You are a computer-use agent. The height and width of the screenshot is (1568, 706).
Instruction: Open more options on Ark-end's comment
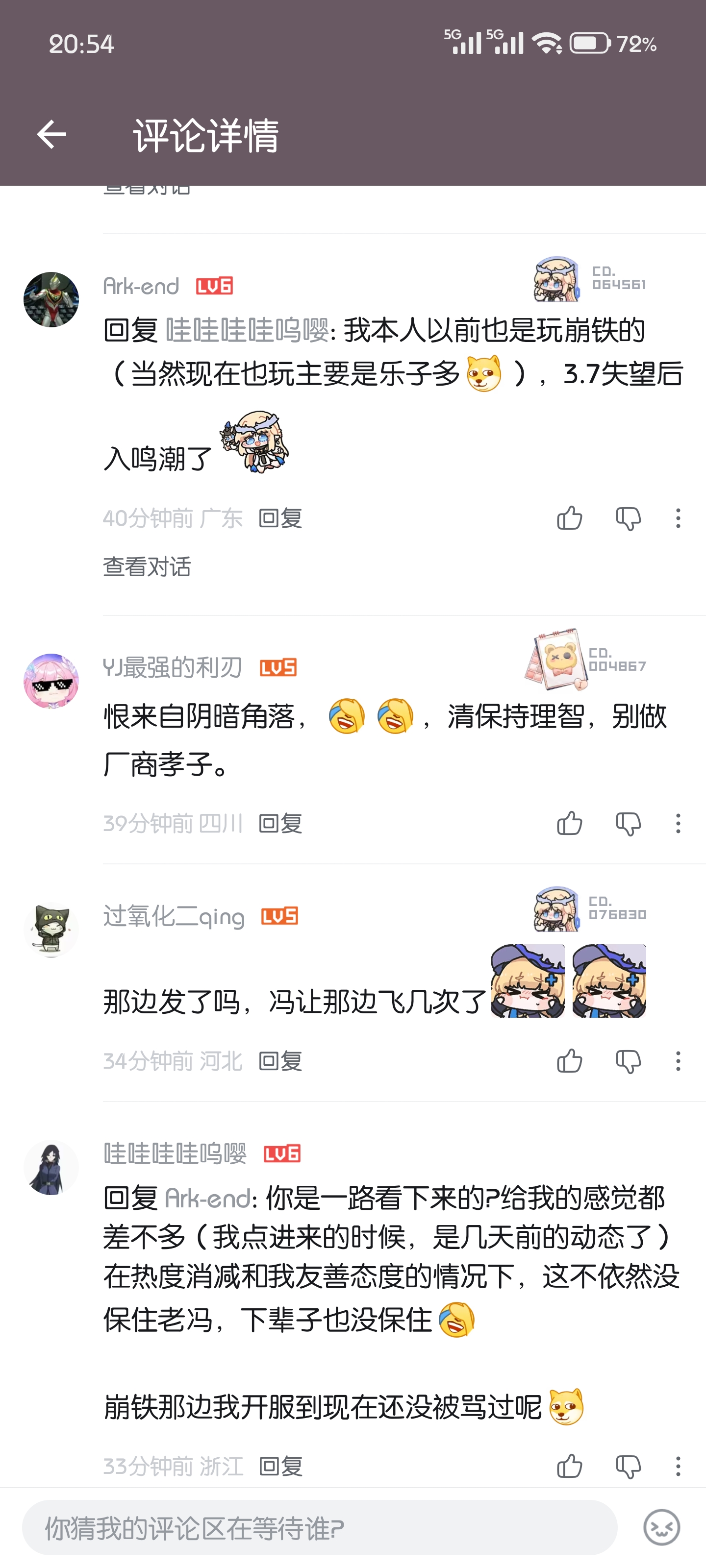click(x=678, y=518)
